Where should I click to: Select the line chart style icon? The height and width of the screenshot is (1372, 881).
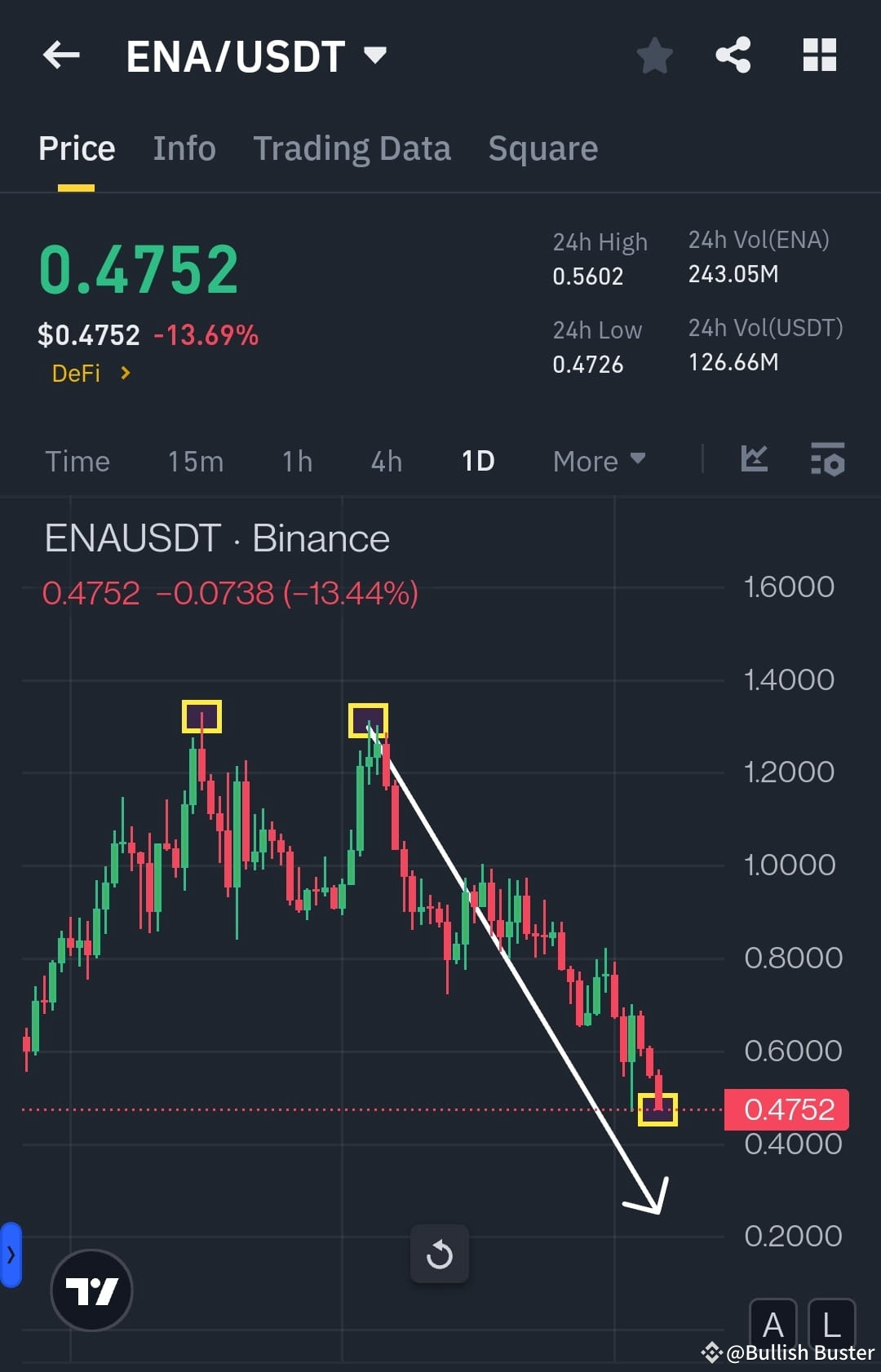(754, 461)
